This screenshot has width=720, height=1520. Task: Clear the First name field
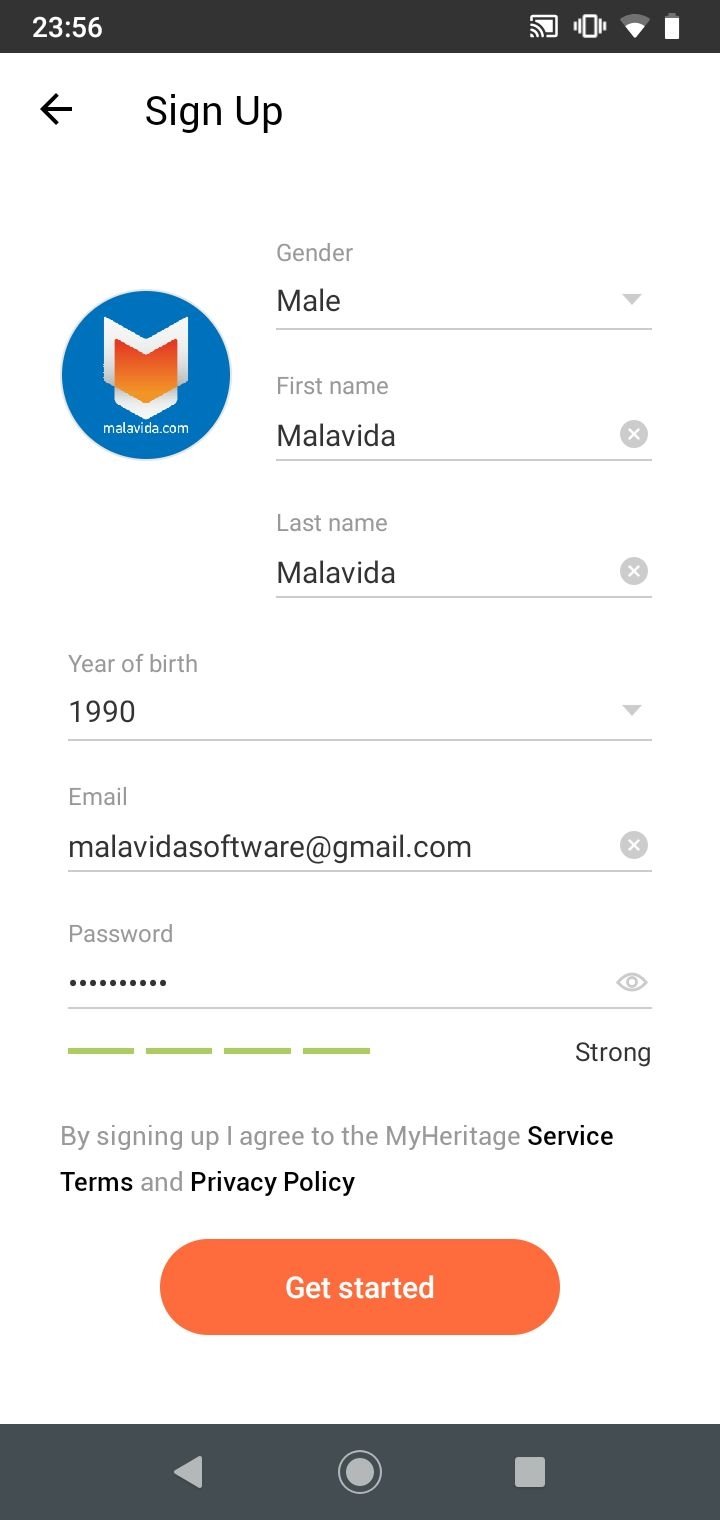click(634, 434)
